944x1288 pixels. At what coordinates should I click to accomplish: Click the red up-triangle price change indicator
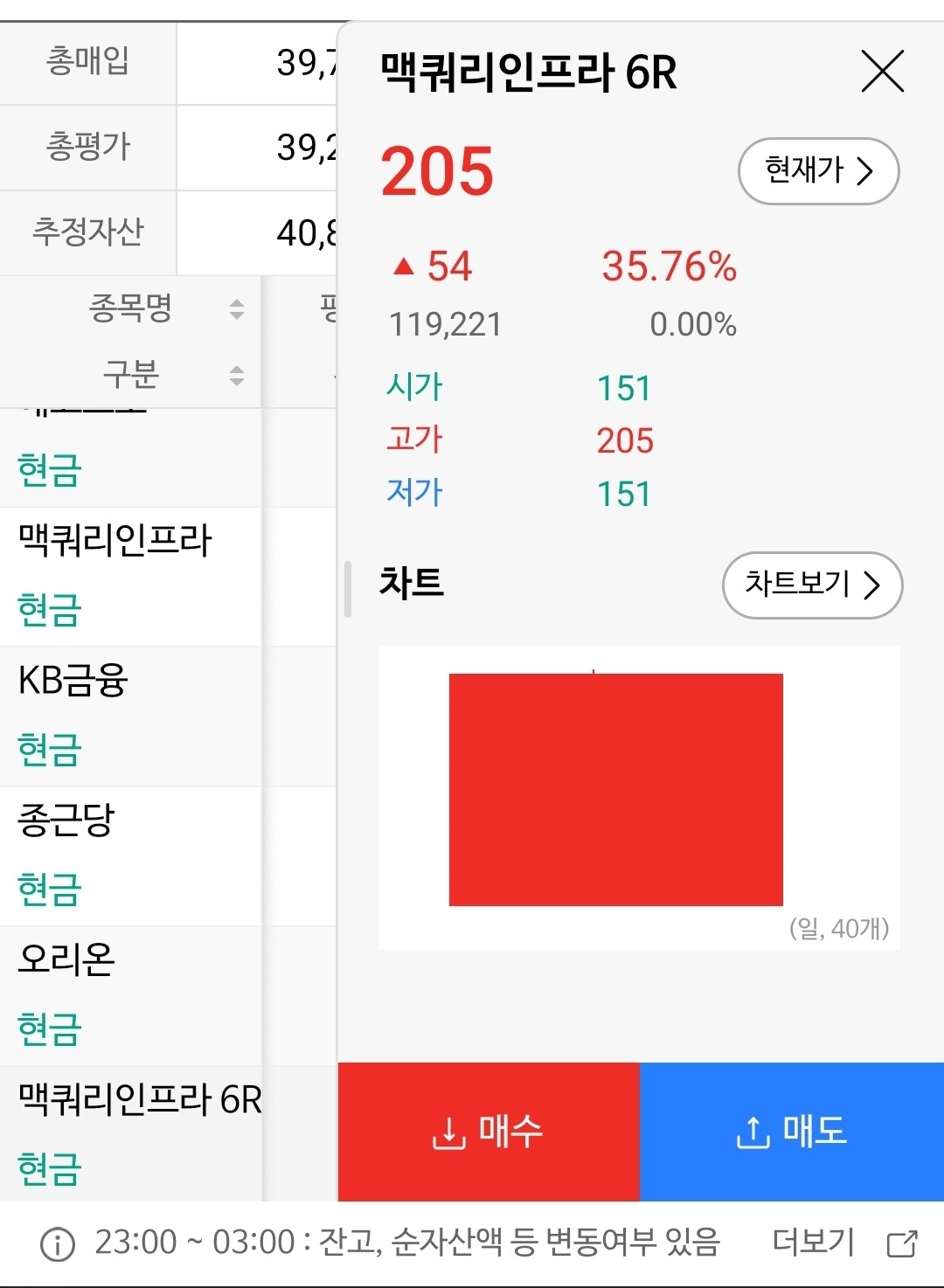(x=404, y=267)
